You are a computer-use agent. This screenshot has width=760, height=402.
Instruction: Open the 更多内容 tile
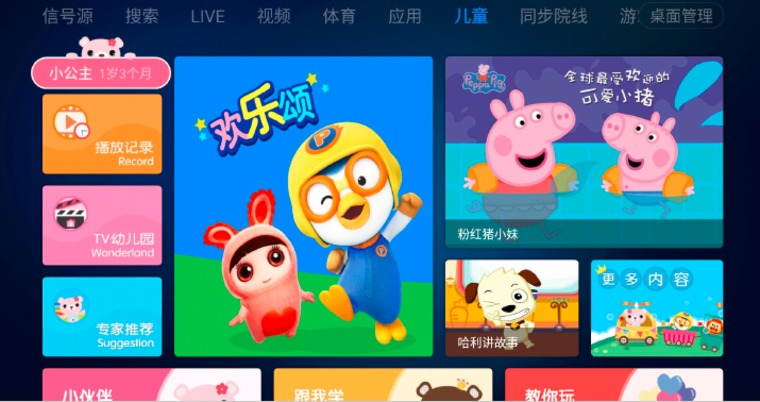(x=656, y=307)
